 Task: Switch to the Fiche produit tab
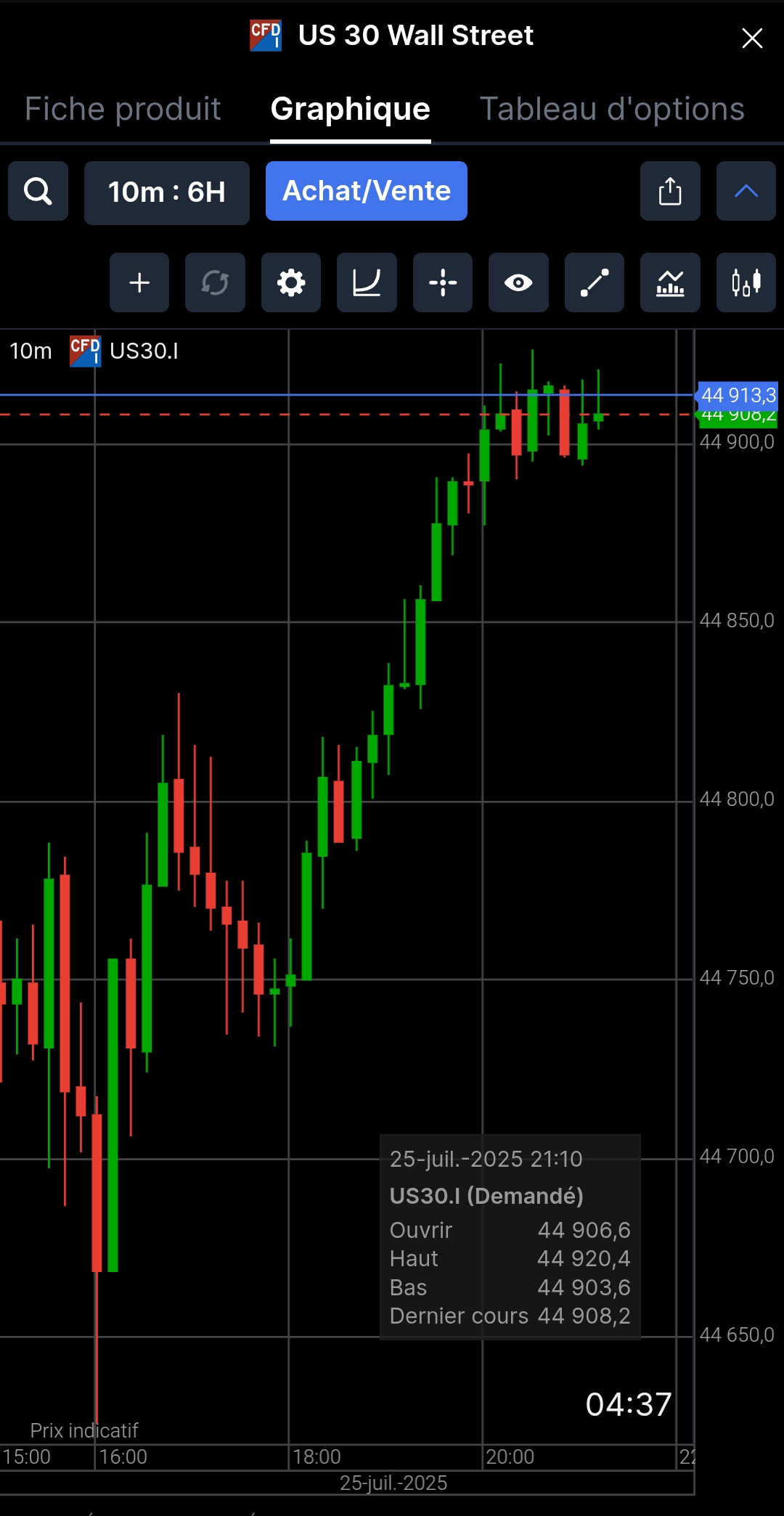123,110
